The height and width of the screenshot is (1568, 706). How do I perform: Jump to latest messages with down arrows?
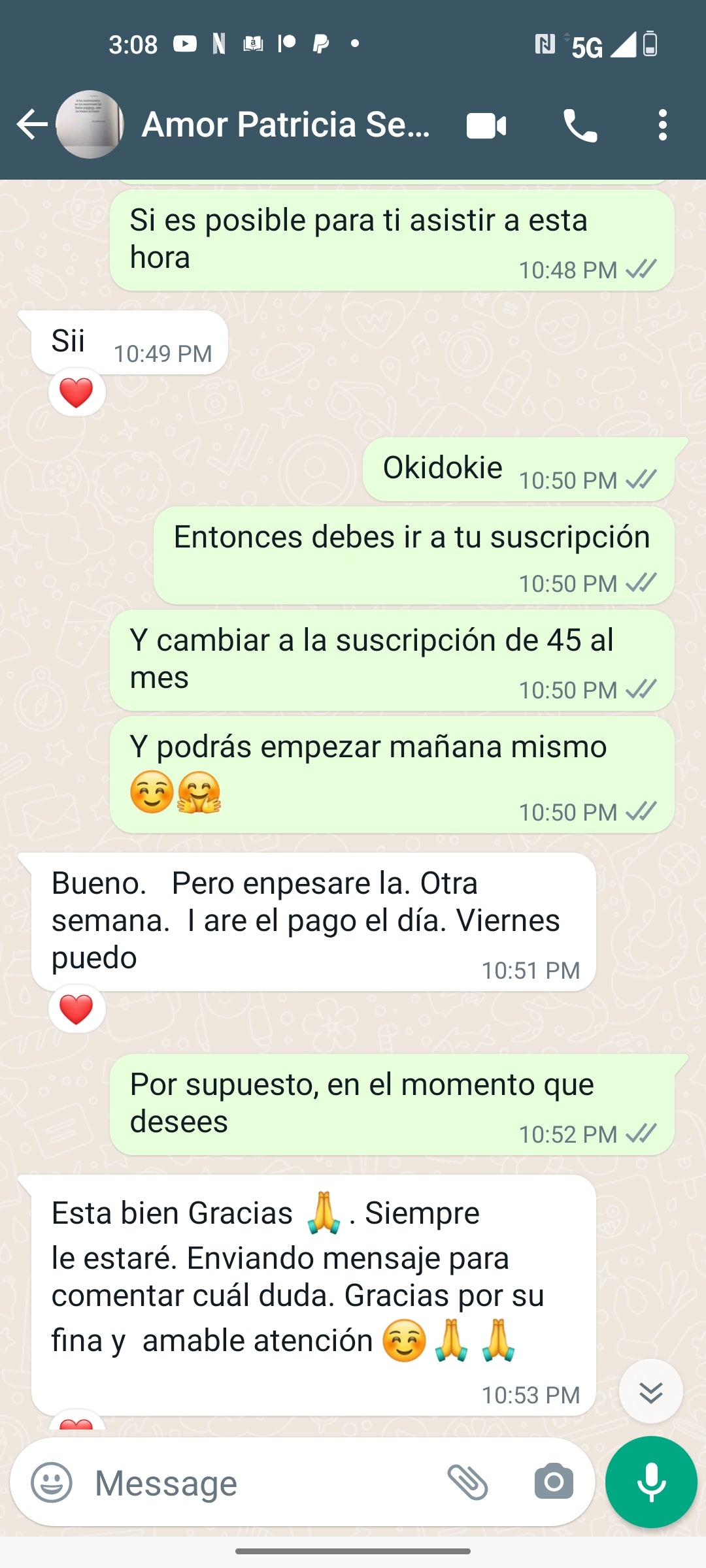pyautogui.click(x=650, y=1392)
